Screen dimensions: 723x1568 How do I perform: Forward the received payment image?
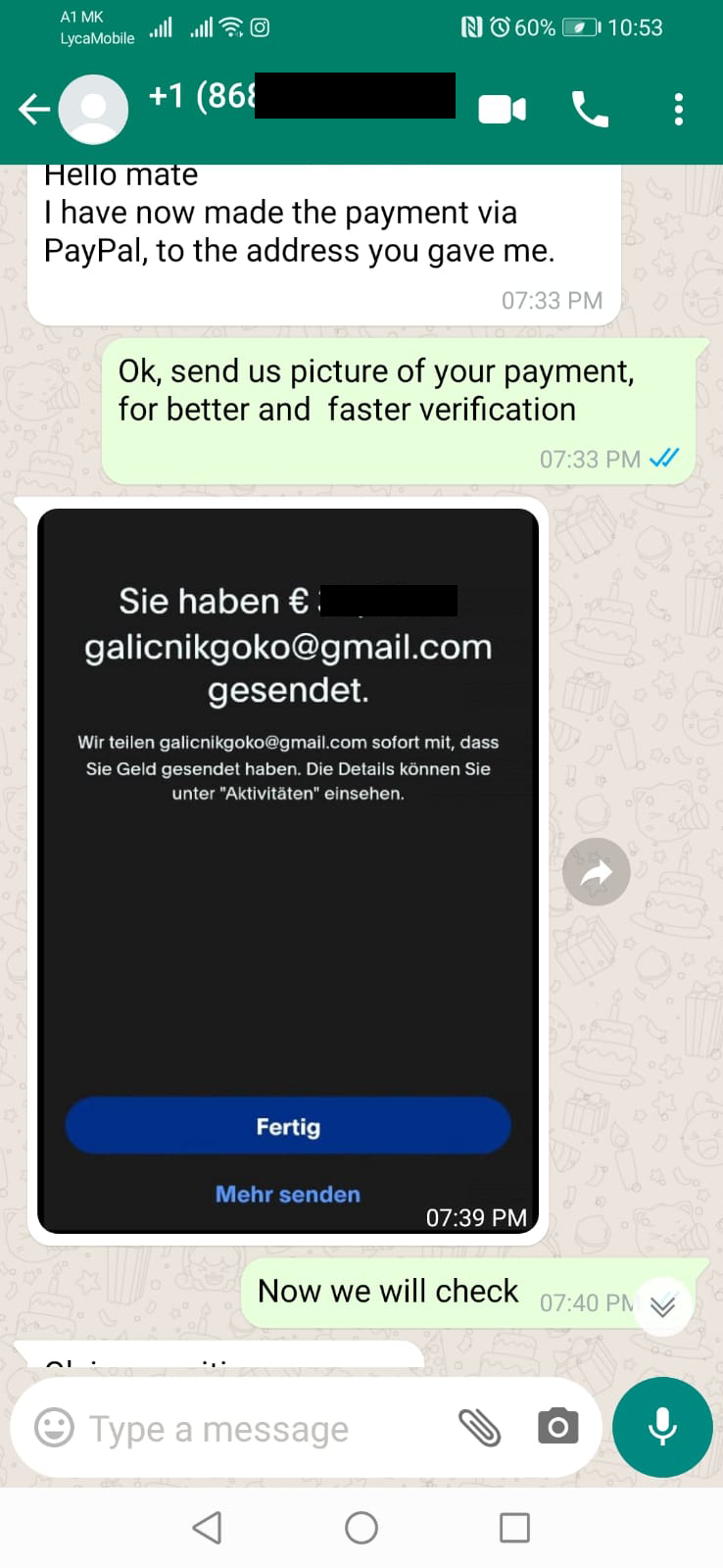coord(596,872)
